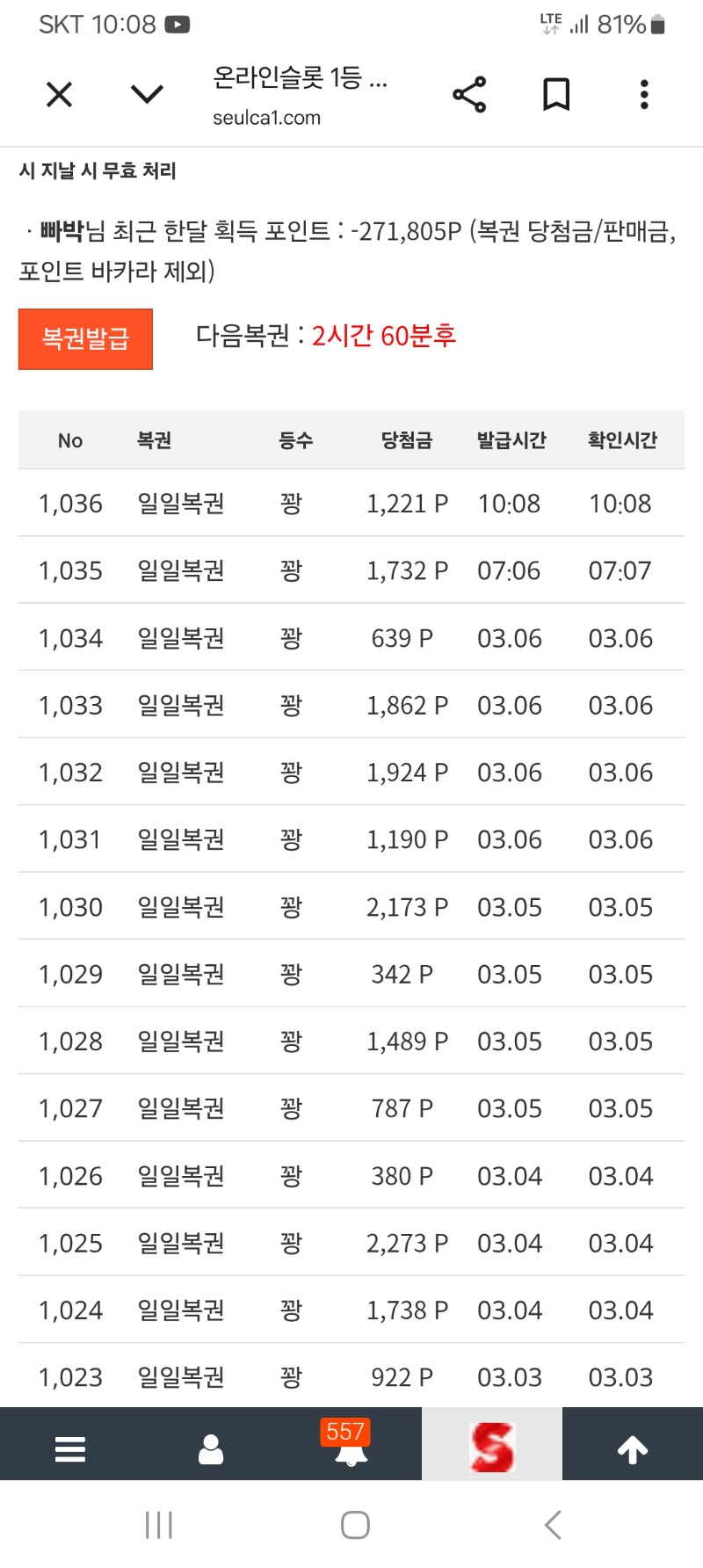
Task: Tap the red S logo button
Action: pos(492,1447)
